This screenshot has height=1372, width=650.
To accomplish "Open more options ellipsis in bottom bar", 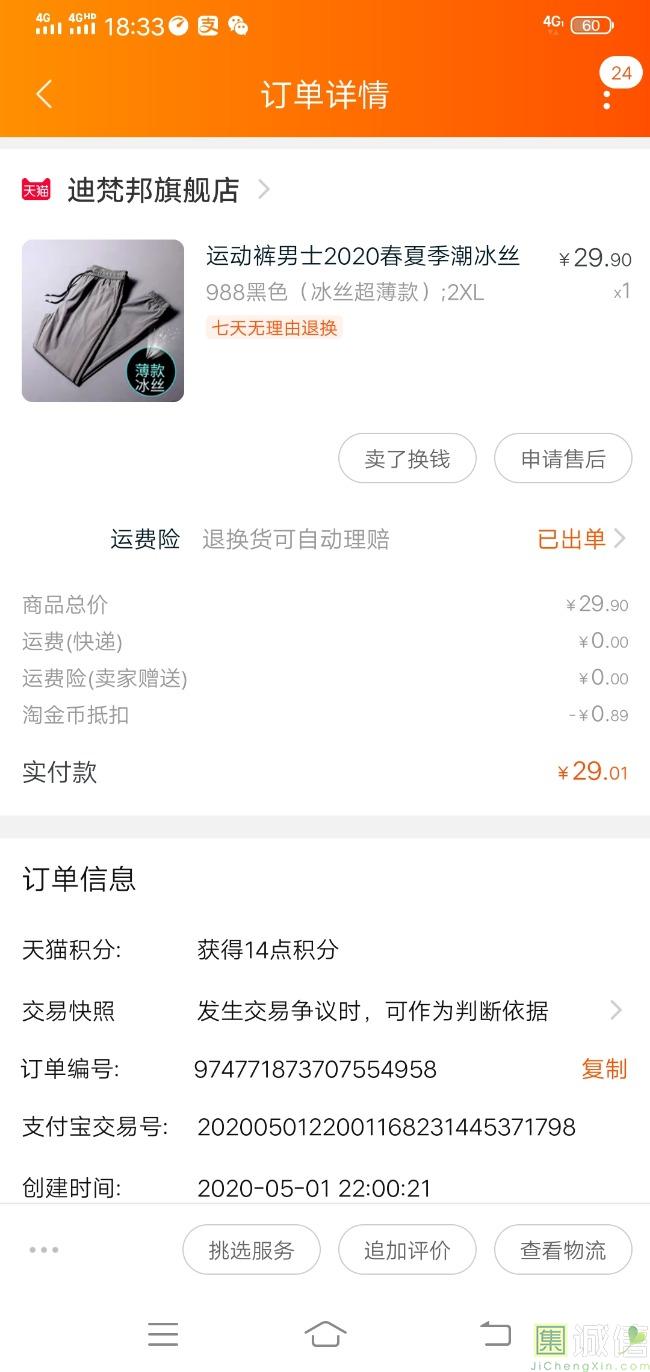I will (x=44, y=1250).
